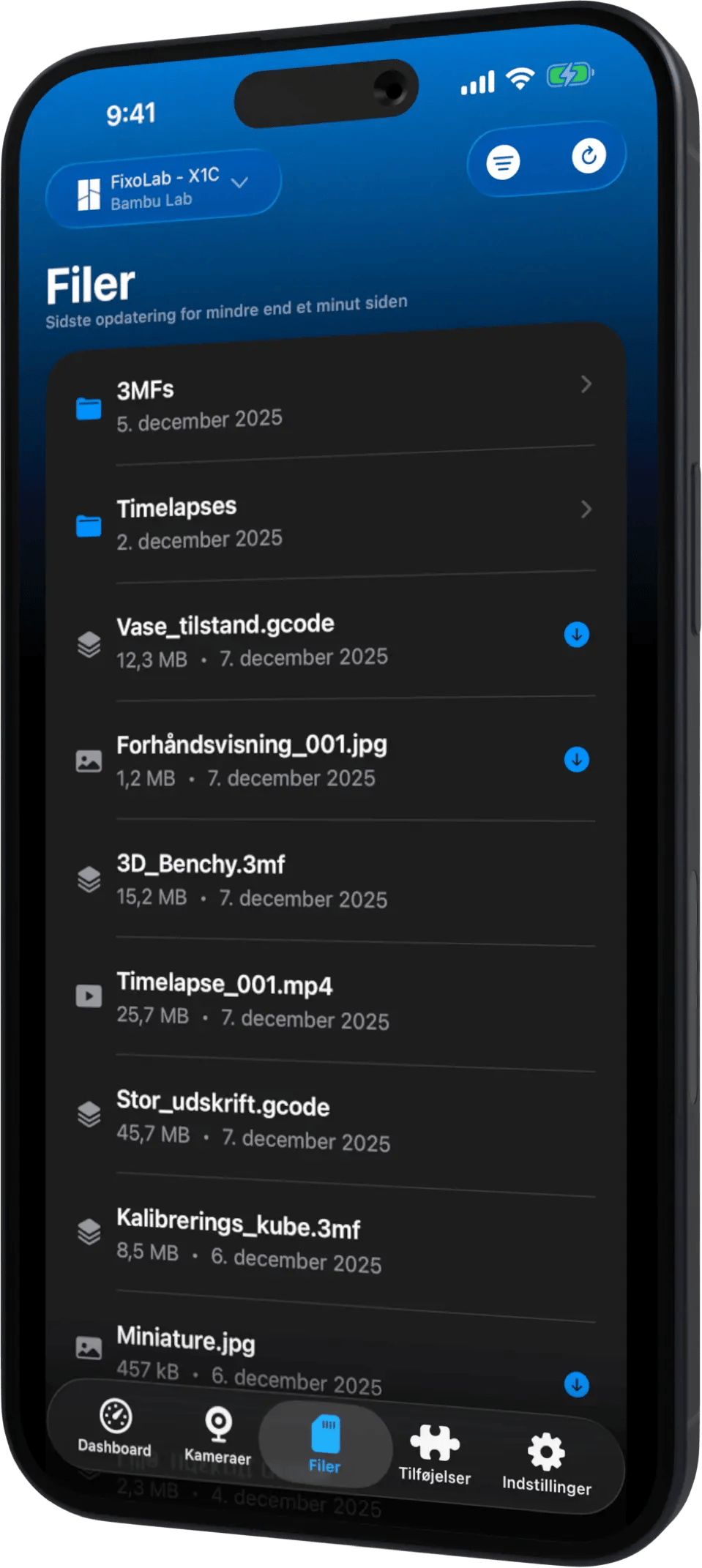This screenshot has height=1568, width=702.
Task: Tap the gcode layers icon beside Vase_tilstand.gcode
Action: click(x=90, y=645)
